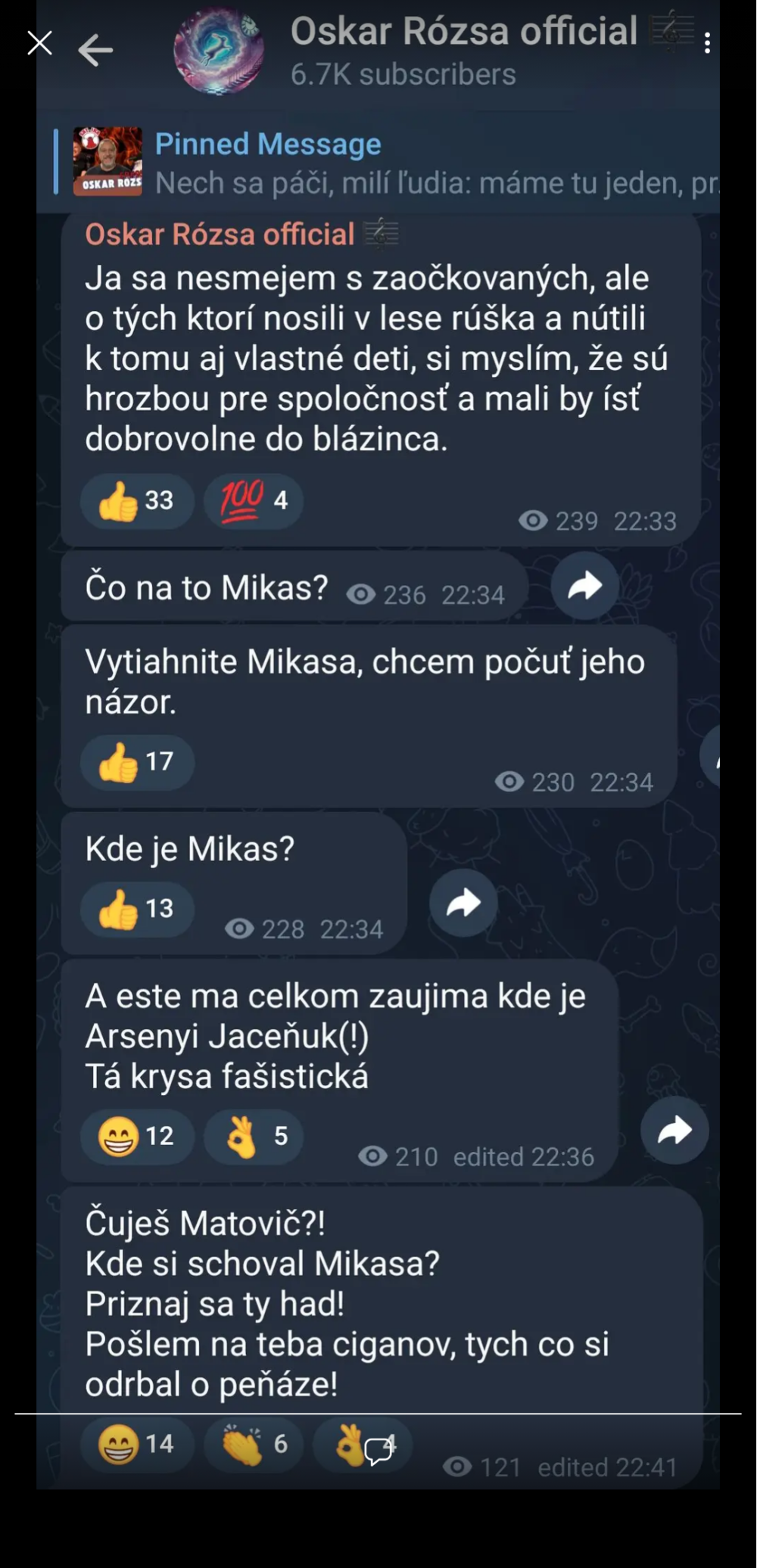Close the viewer with the X icon
This screenshot has width=757, height=1568.
click(39, 44)
